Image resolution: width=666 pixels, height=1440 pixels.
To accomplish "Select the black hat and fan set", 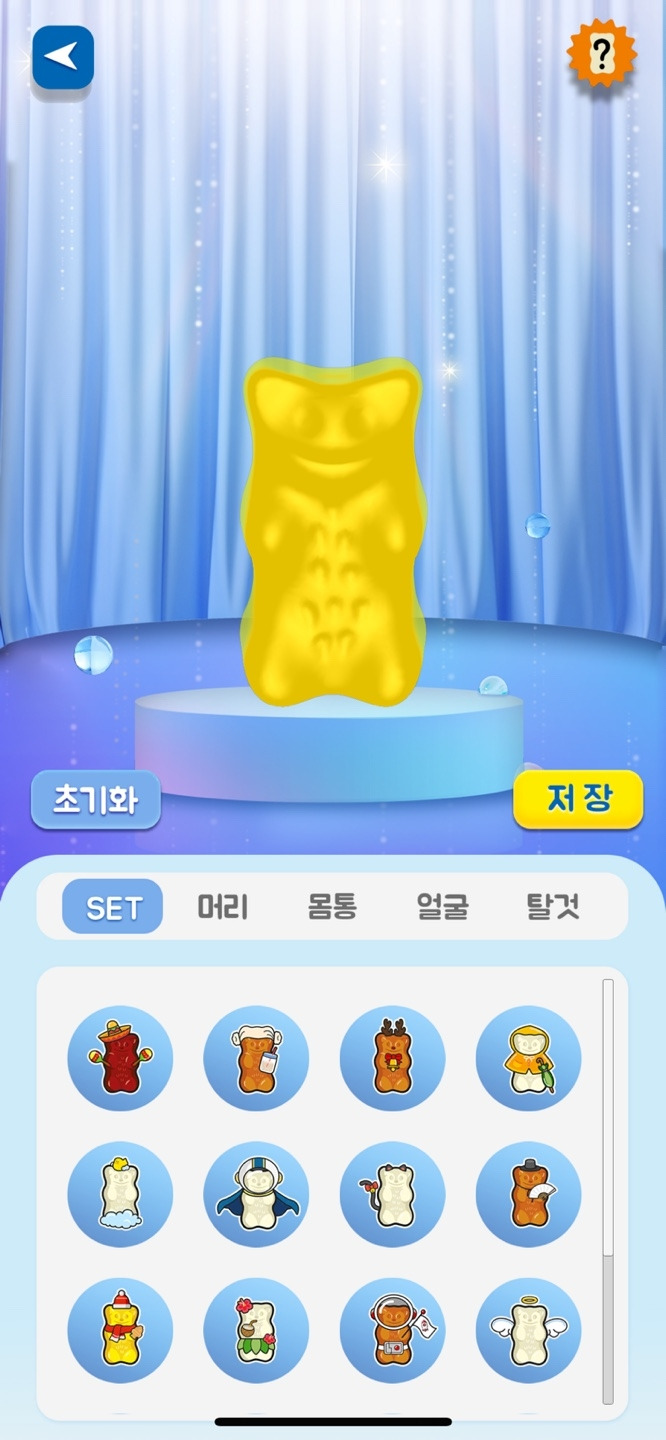I will [528, 1194].
